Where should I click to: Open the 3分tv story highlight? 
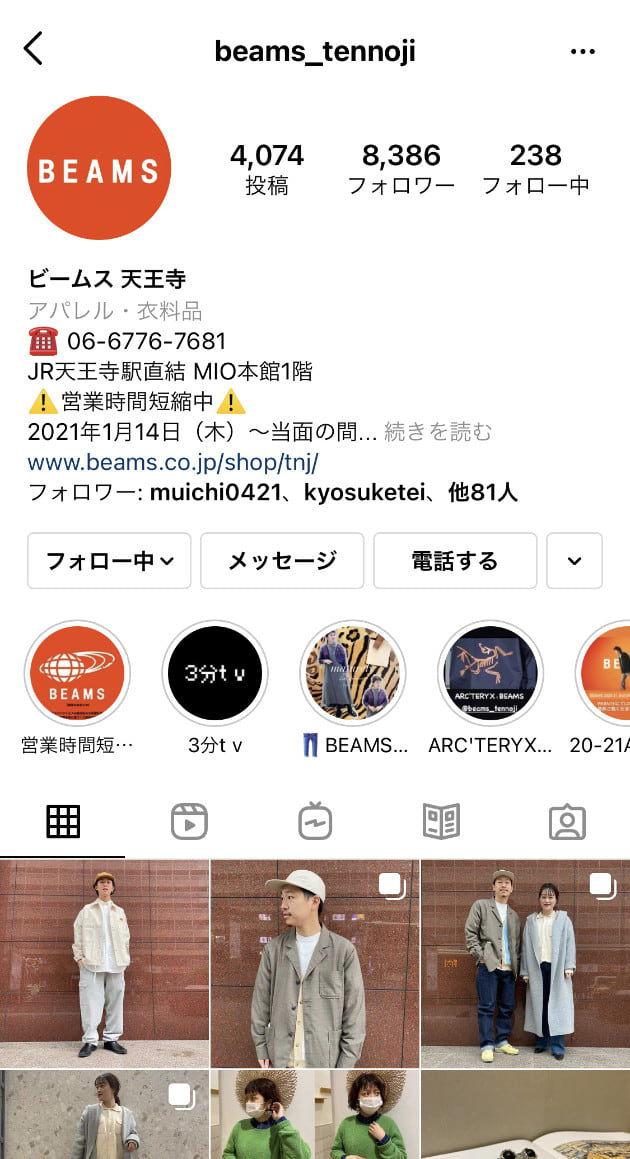pos(214,674)
